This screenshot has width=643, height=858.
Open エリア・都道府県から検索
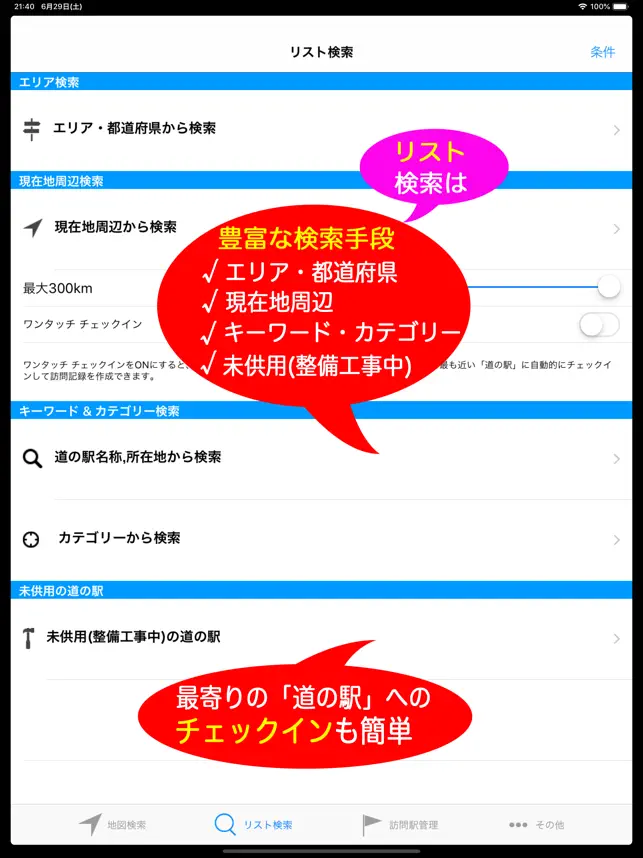[134, 129]
